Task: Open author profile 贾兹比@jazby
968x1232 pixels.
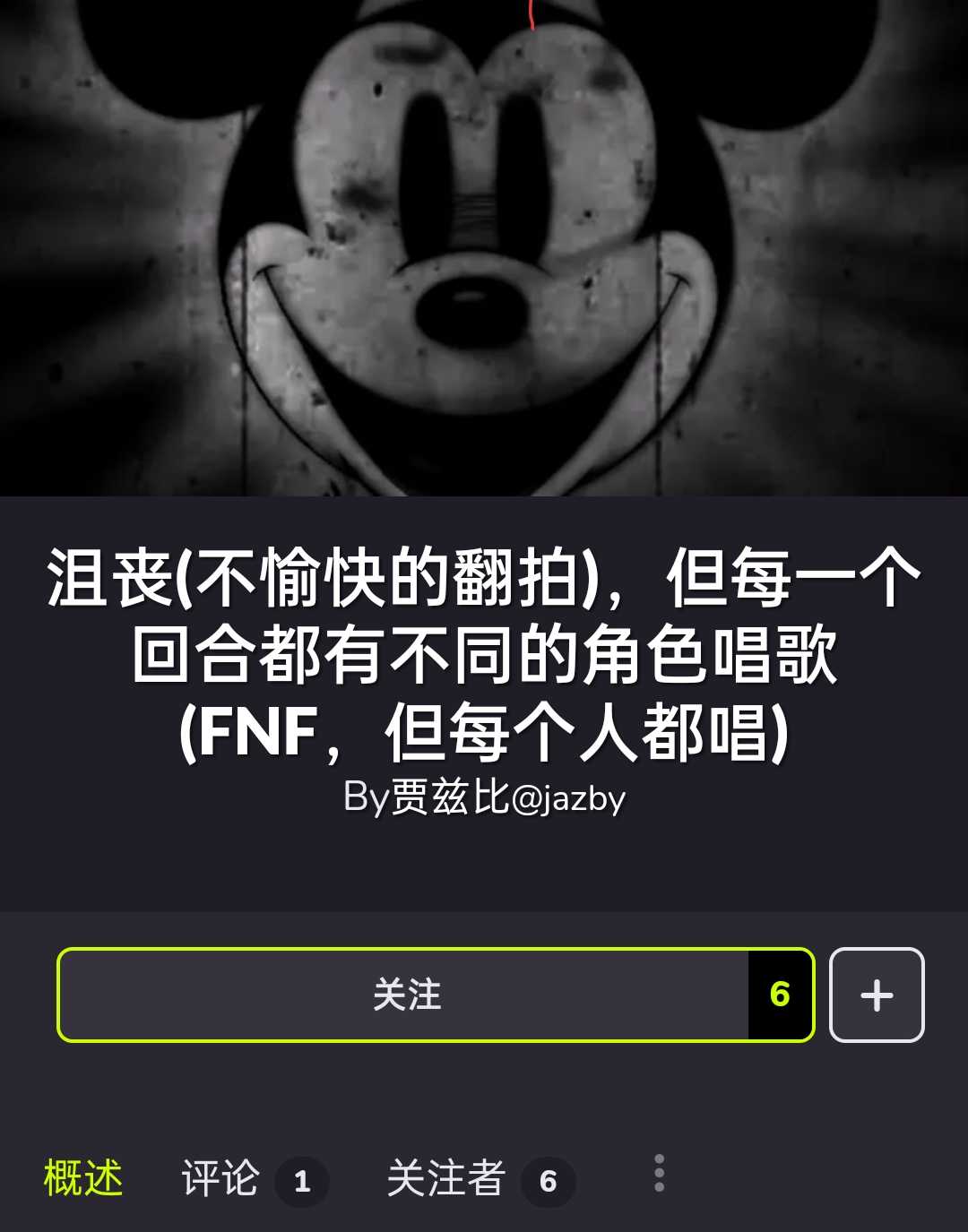Action: click(484, 797)
